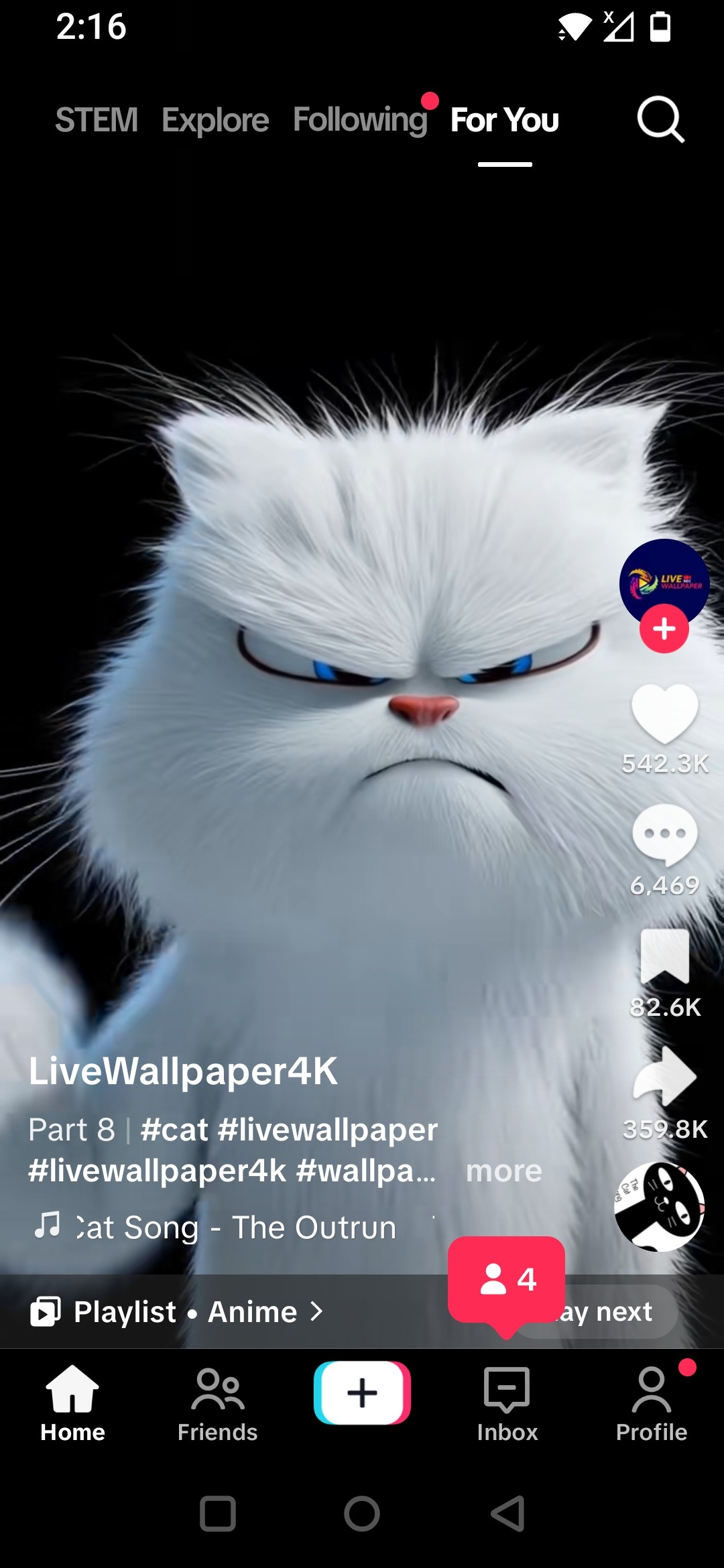Open the spinning sound disc

660,1207
